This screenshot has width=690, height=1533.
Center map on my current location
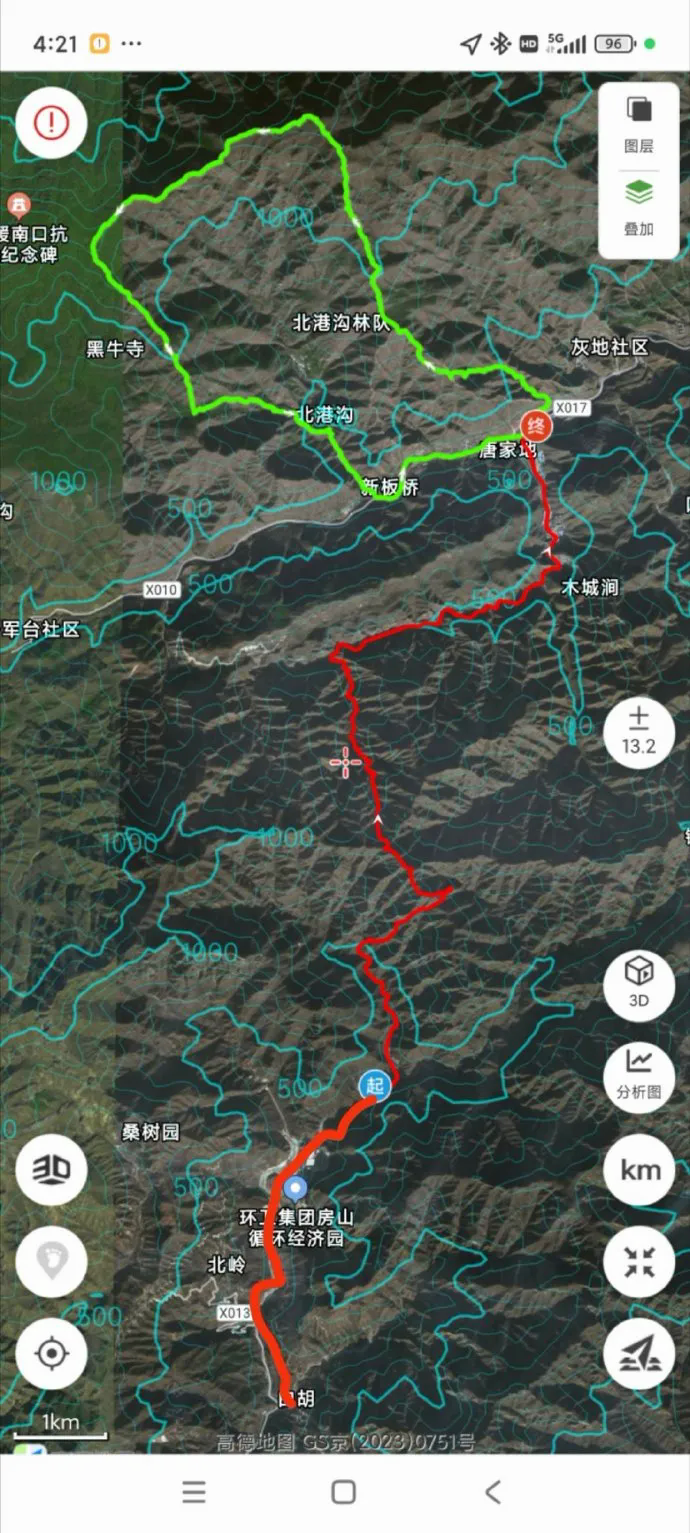[51, 1354]
